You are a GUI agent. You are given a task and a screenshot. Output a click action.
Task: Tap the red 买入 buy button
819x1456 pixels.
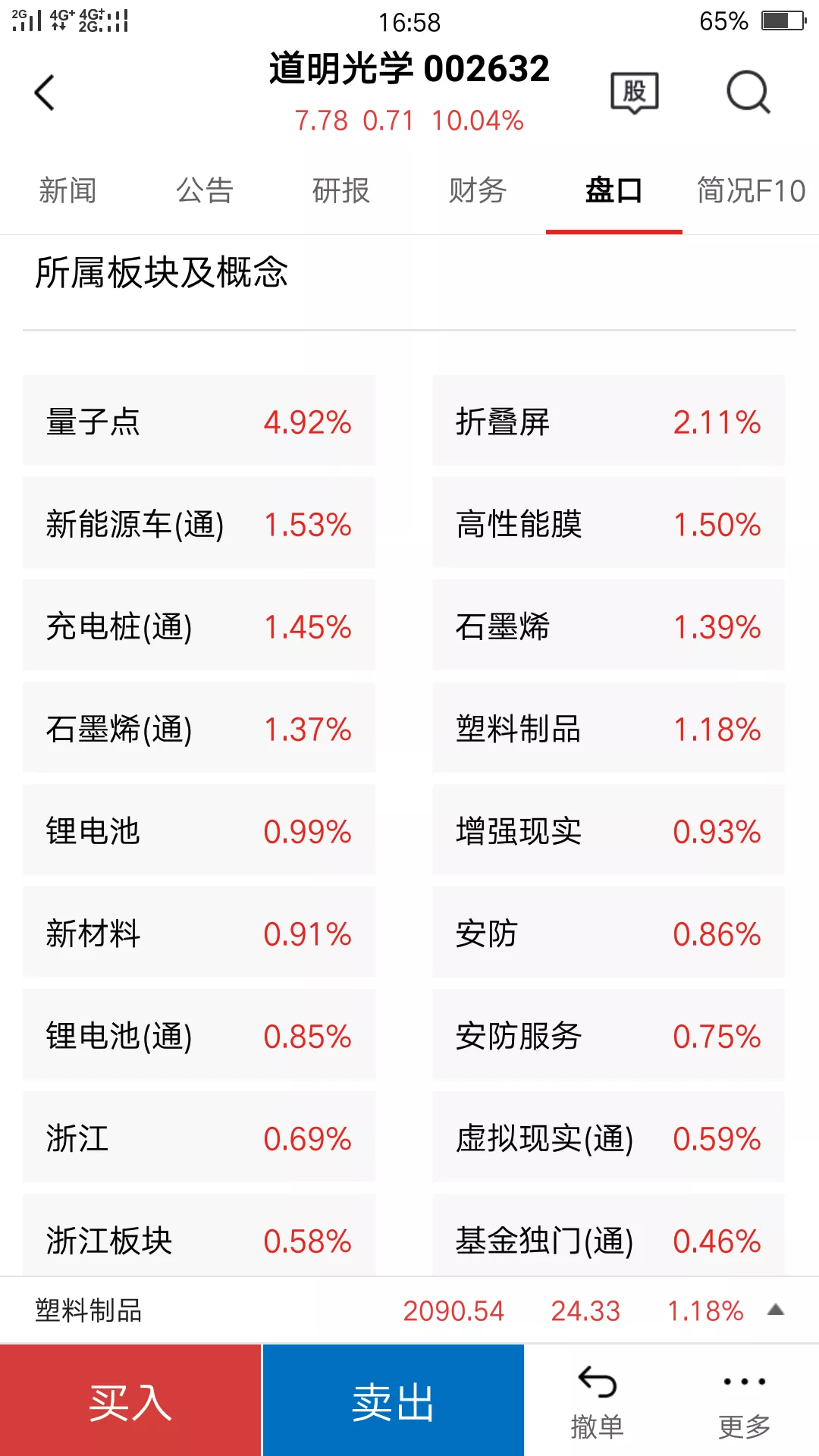click(130, 1401)
